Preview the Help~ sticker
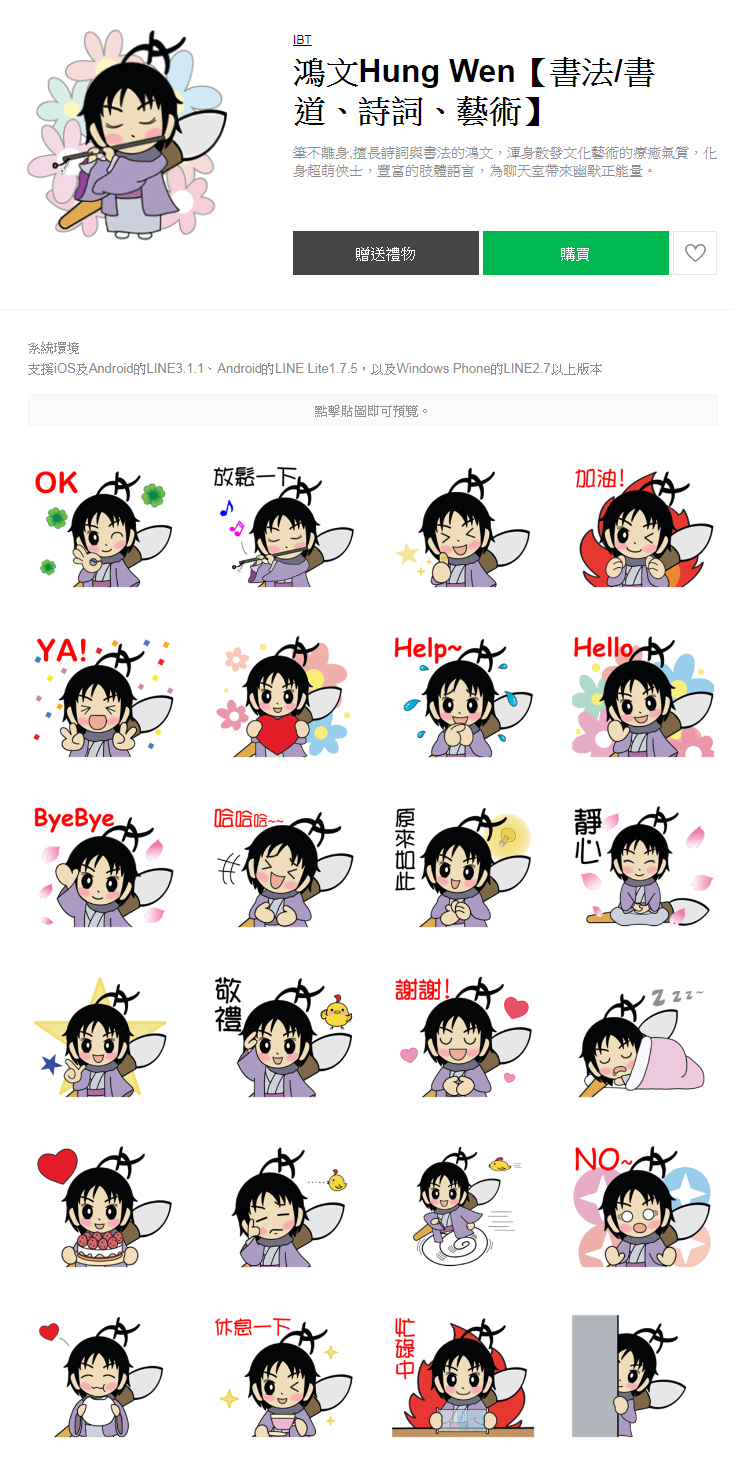Viewport: 736px width, 1470px height. click(461, 695)
